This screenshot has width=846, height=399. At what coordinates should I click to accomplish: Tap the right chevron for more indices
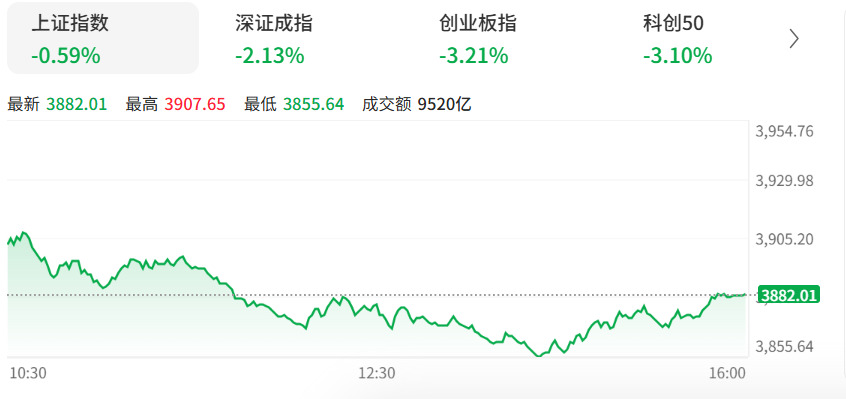[794, 39]
